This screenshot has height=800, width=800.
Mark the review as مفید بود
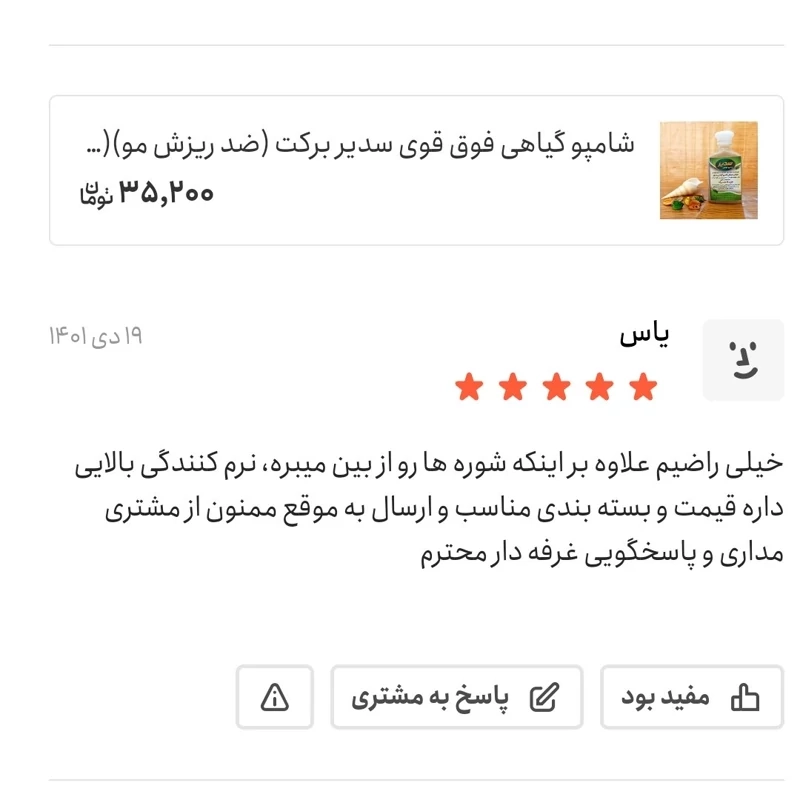(691, 697)
